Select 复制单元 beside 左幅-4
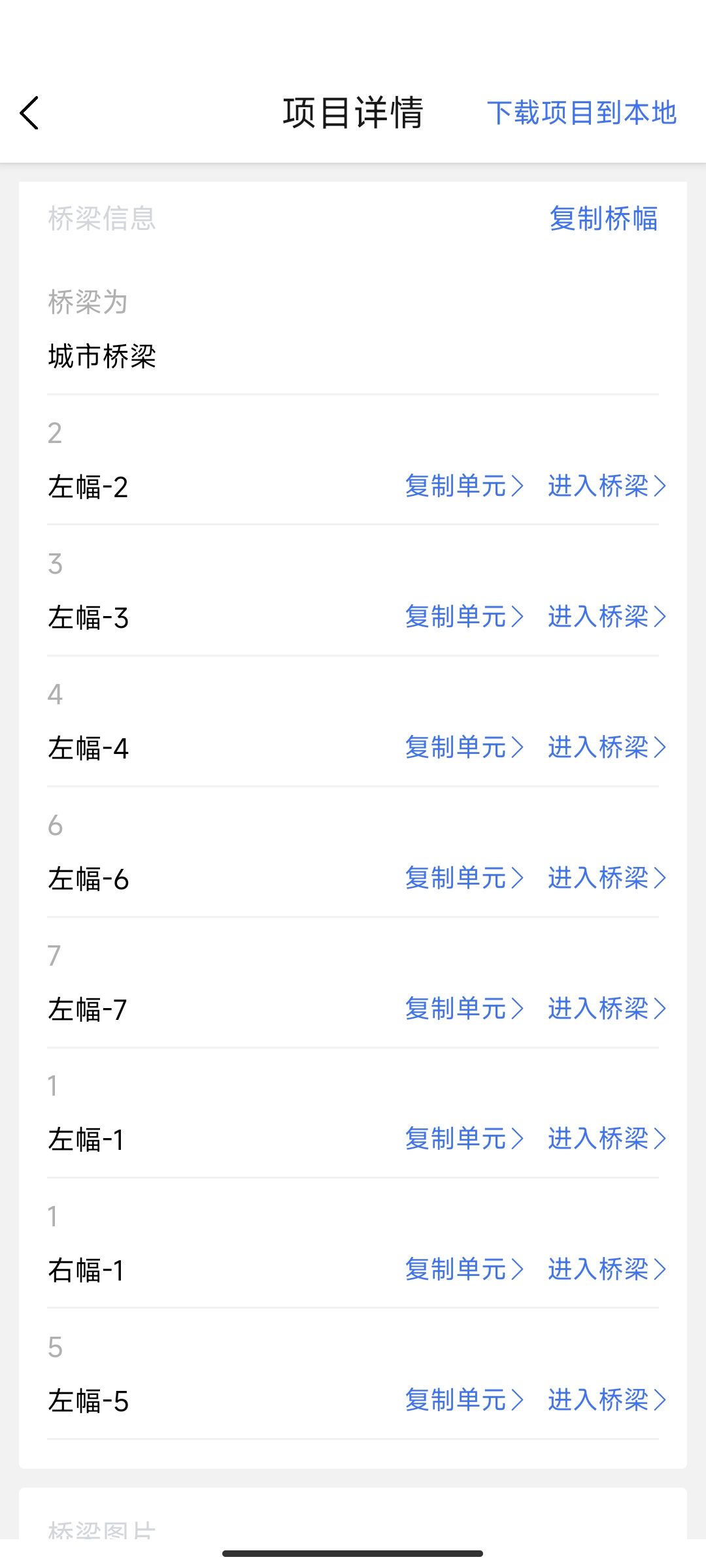 (x=463, y=747)
